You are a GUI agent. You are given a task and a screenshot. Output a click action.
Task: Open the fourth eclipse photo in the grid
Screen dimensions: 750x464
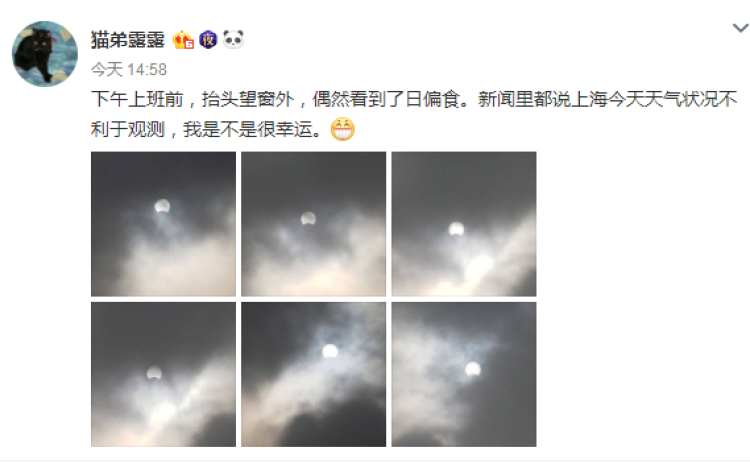tap(163, 374)
